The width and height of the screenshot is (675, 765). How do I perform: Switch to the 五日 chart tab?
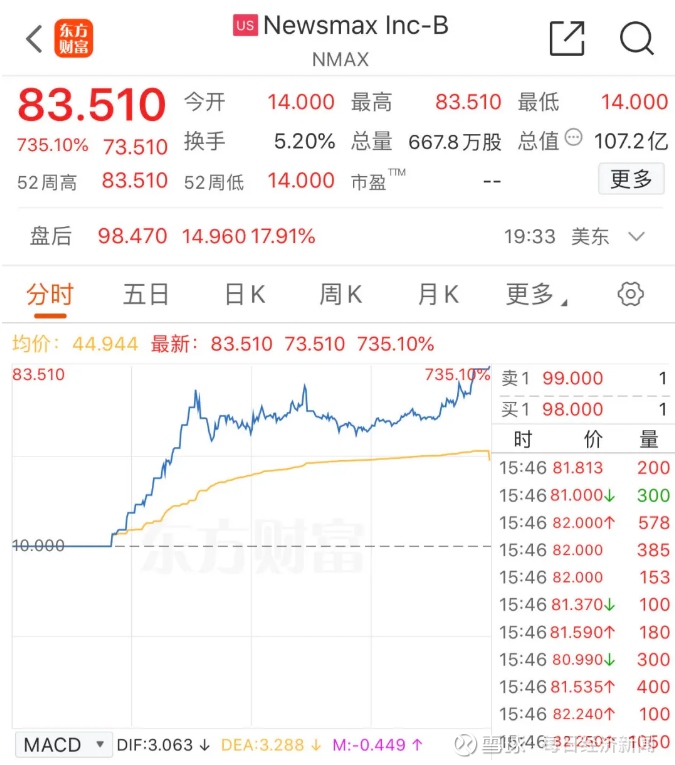[x=146, y=295]
